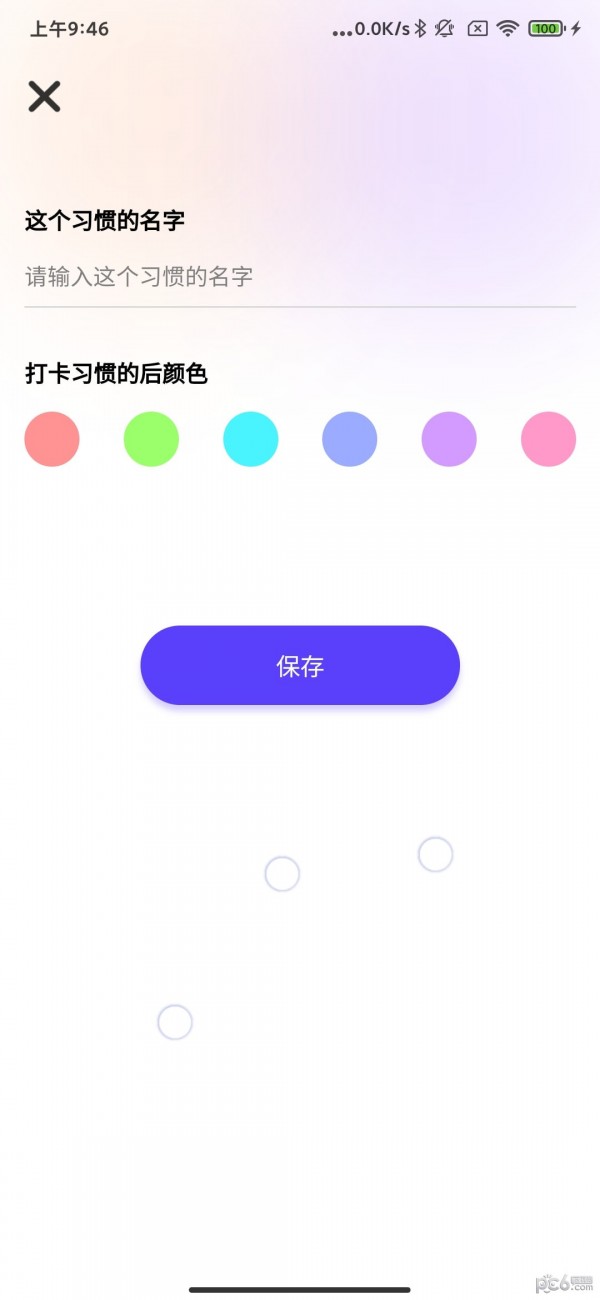600x1300 pixels.
Task: Focus the habit name input field
Action: (x=298, y=277)
